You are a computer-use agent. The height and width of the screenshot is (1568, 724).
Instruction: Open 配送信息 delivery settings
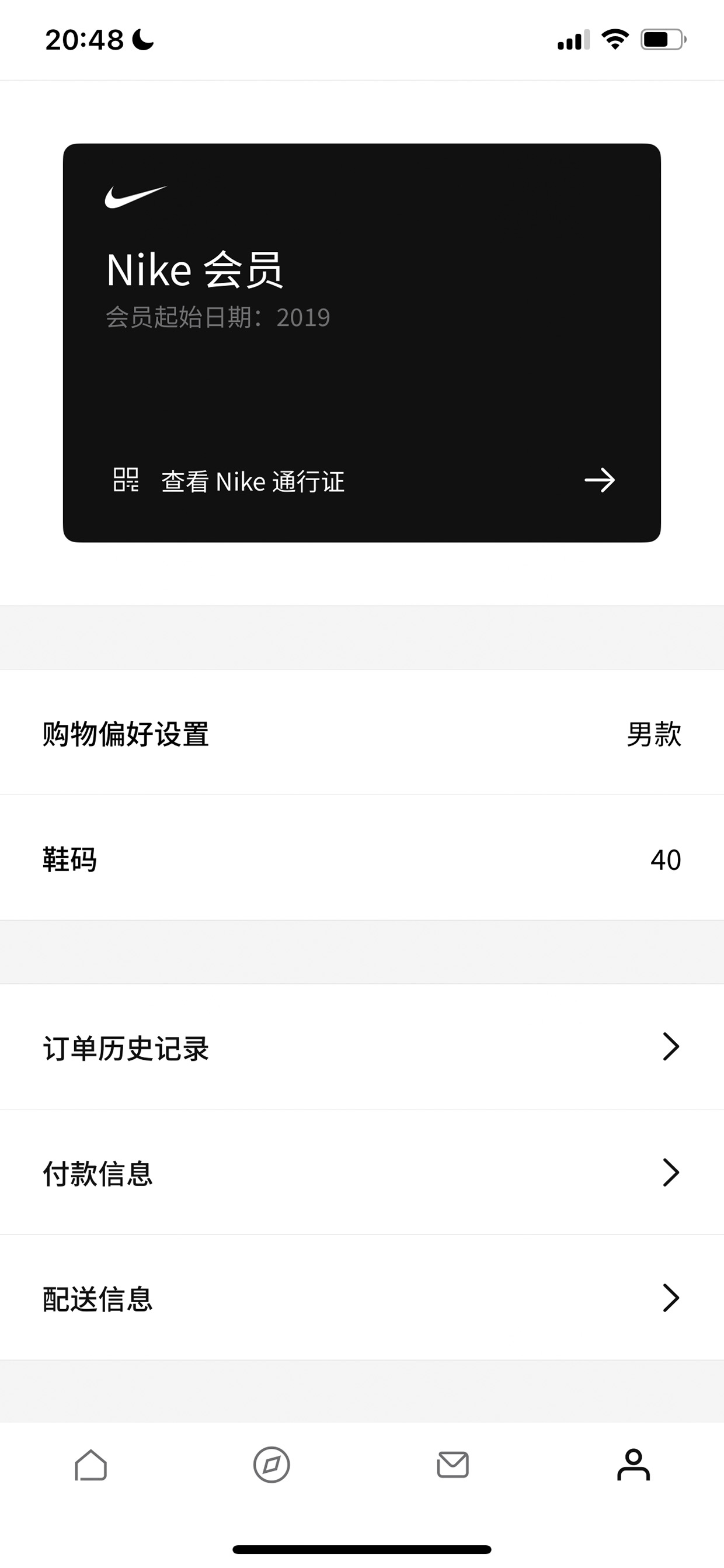362,1298
